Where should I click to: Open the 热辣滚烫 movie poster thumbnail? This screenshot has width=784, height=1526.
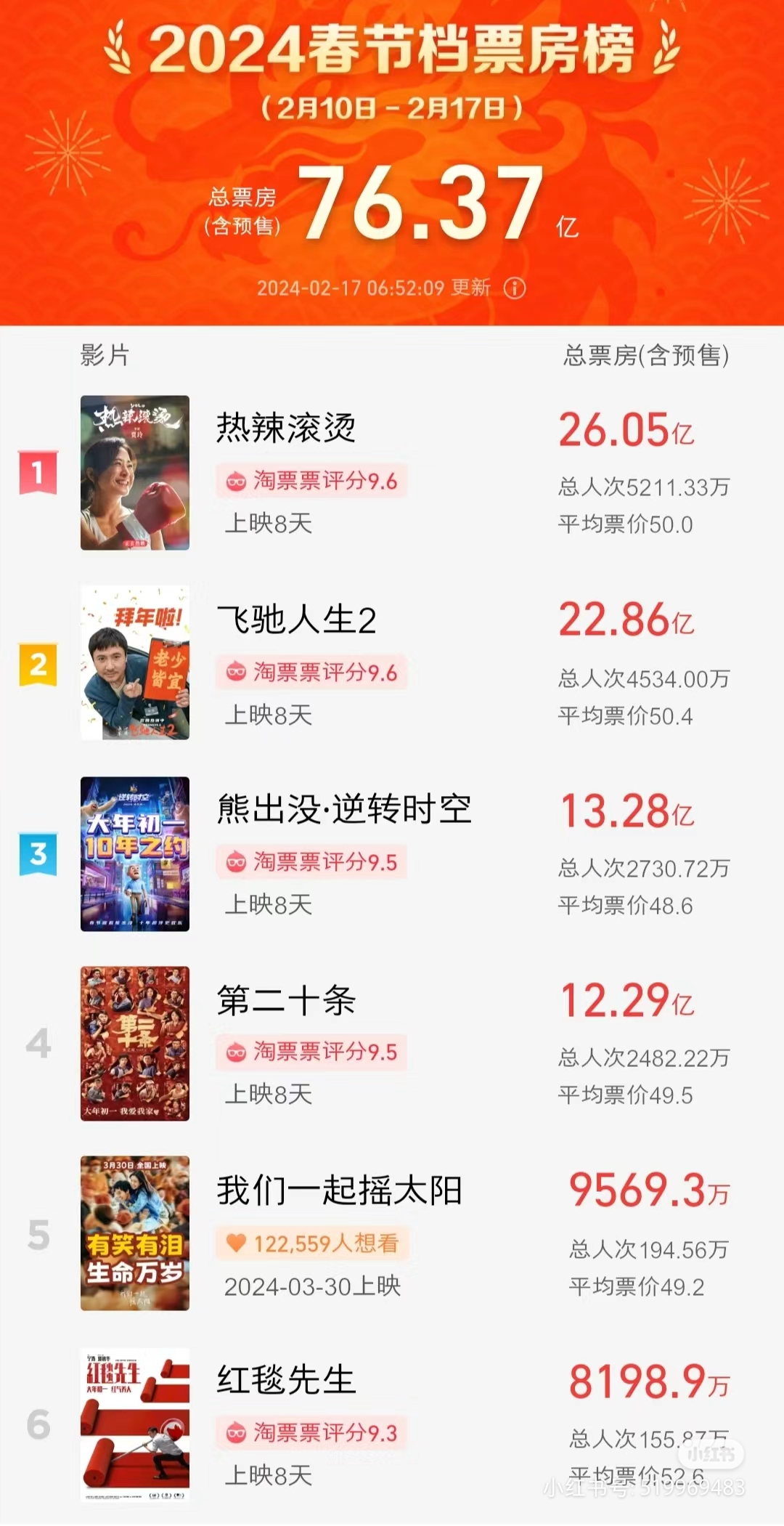135,472
